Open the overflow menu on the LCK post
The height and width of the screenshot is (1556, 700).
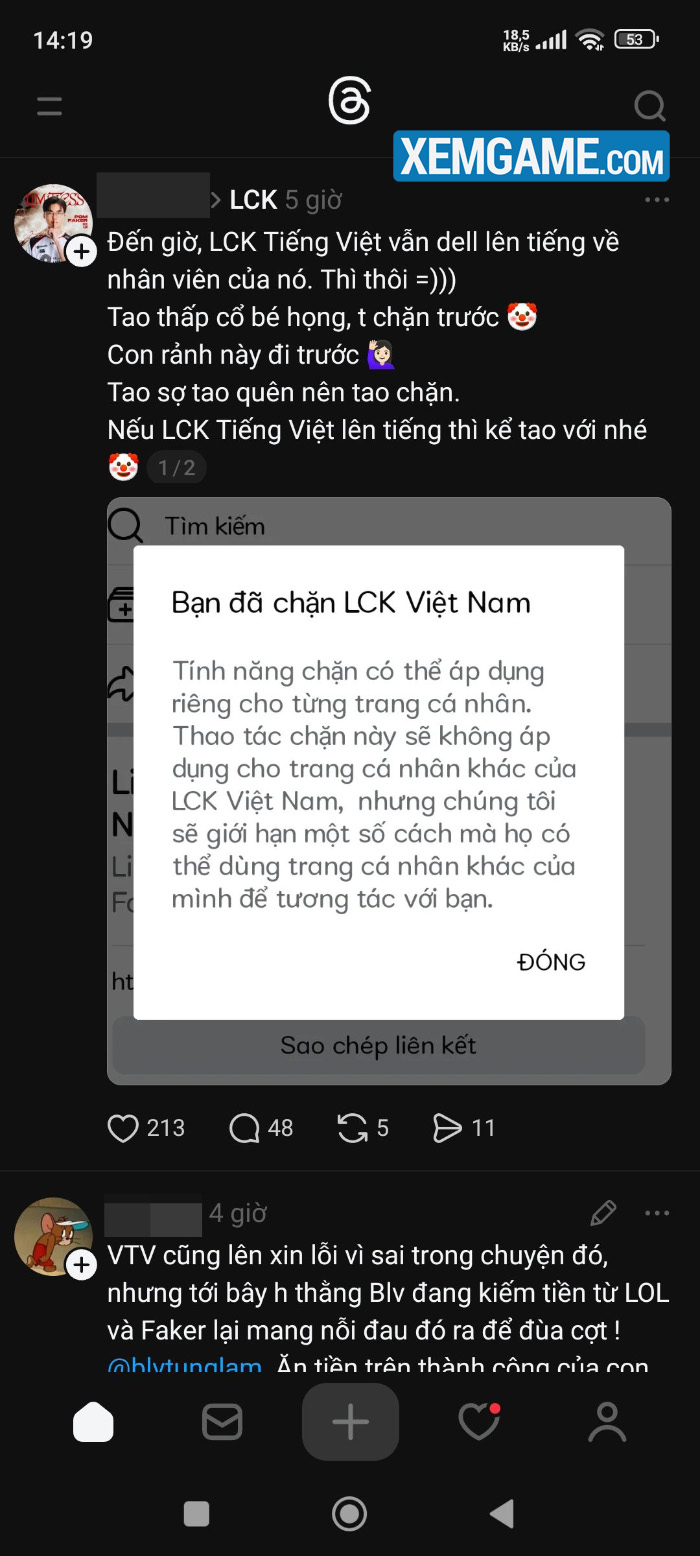(x=656, y=200)
